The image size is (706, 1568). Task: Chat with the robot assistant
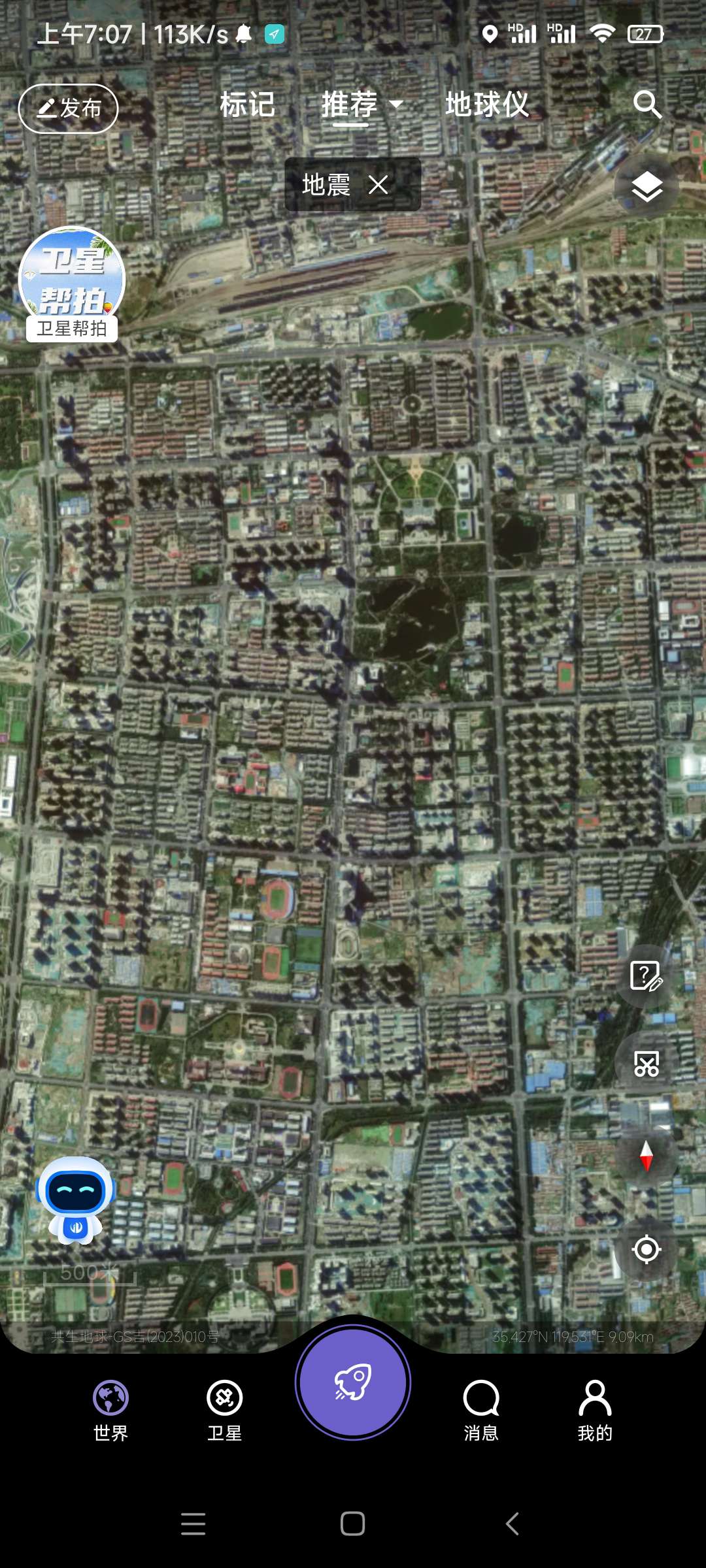tap(76, 1200)
